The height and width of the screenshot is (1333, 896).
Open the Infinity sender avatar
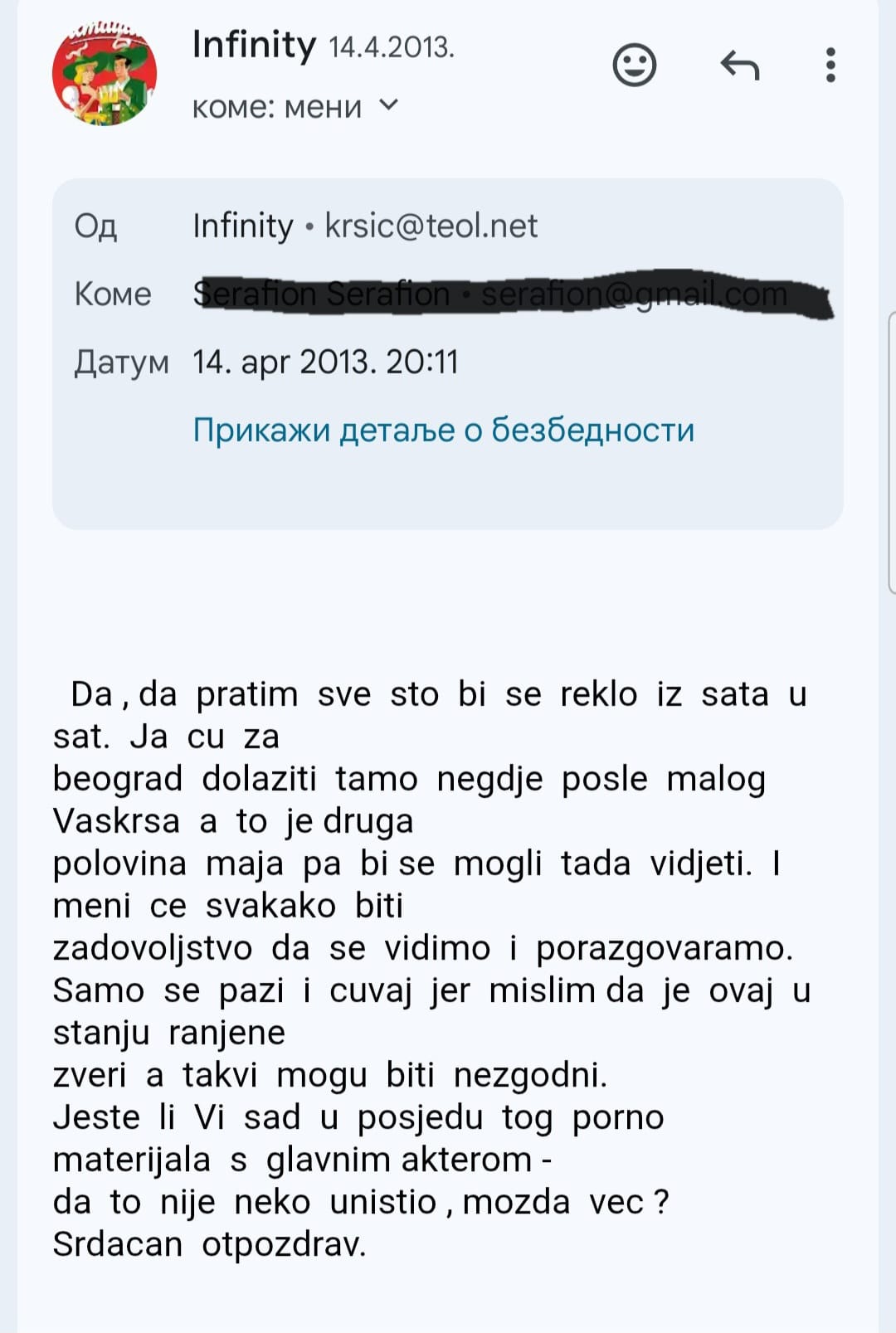coord(105,74)
